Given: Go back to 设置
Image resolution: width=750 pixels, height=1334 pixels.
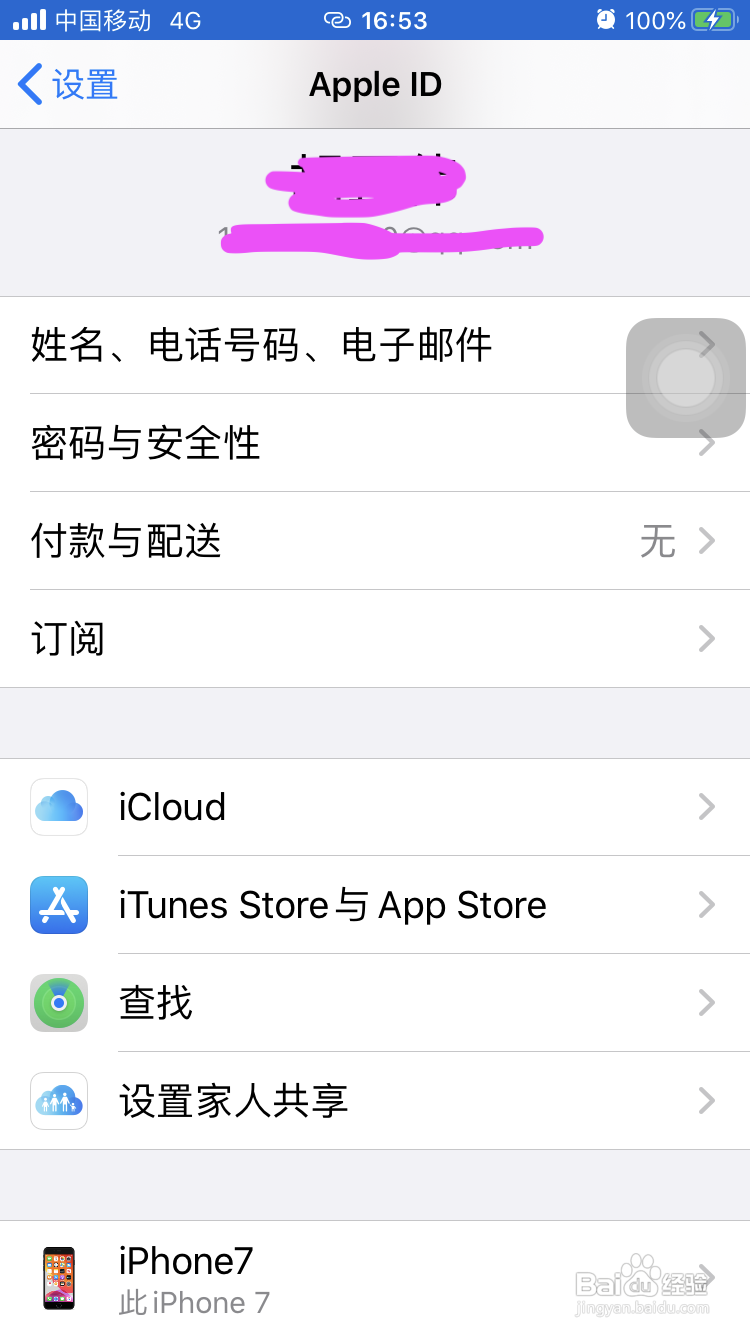Looking at the screenshot, I should 68,85.
